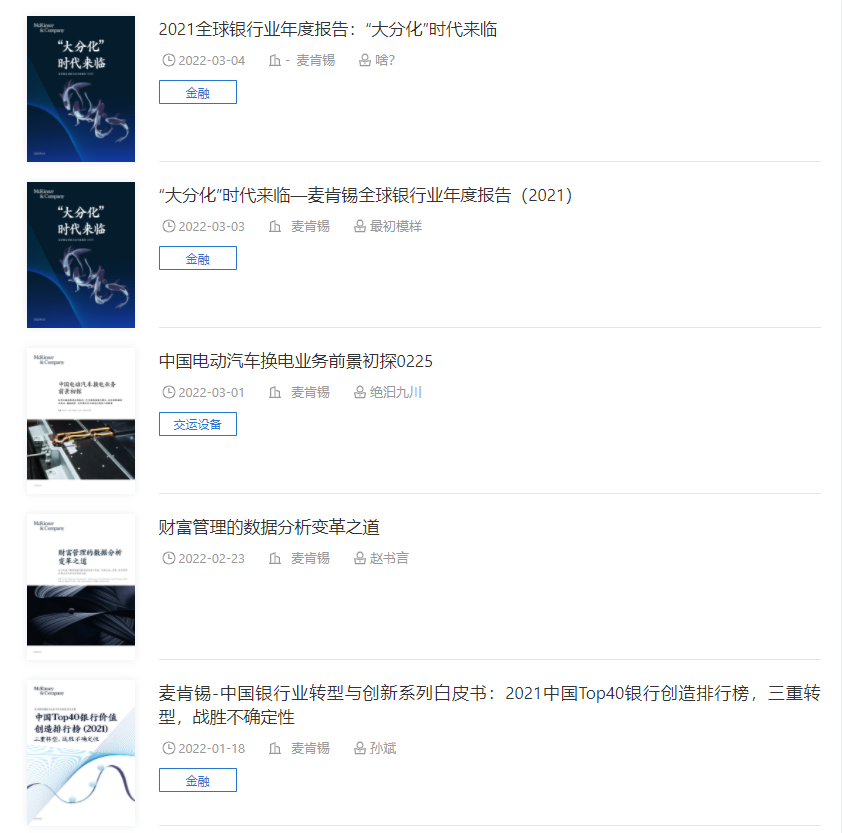Screen dimensions: 842x833
Task: Open uploader 赵书言's profile
Action: tap(388, 558)
